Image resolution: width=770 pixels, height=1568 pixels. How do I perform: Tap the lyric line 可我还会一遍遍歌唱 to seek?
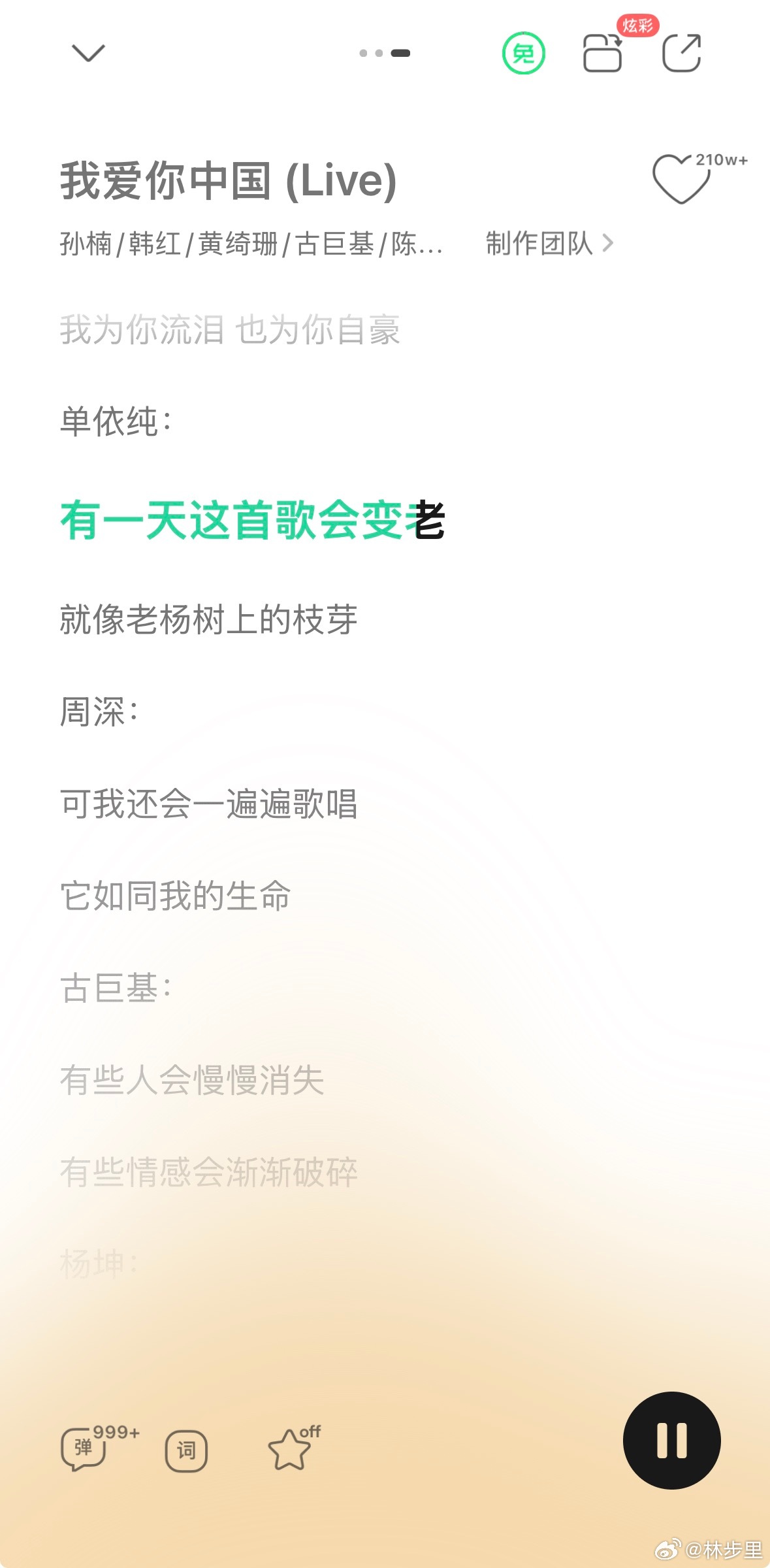tap(209, 804)
